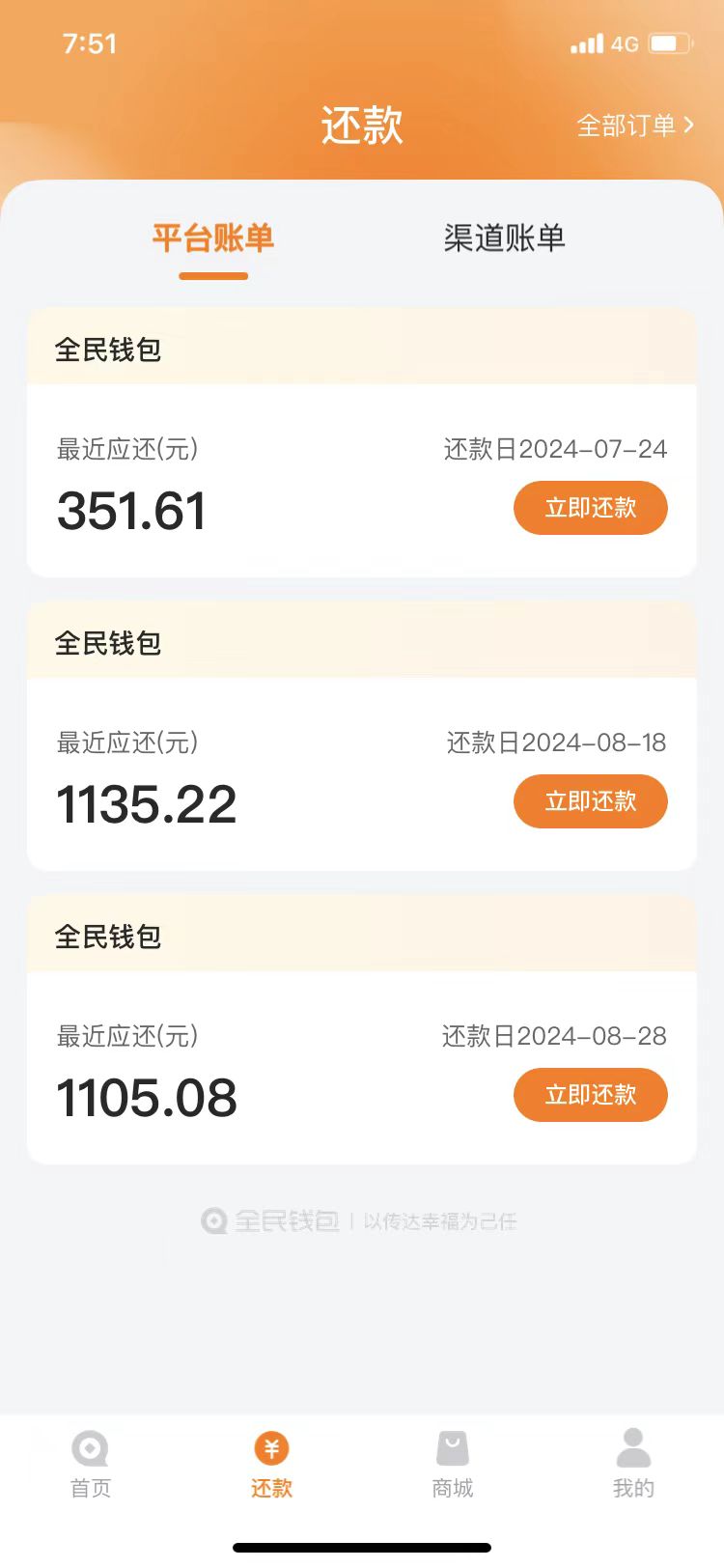Tap 立即还款 for the 1105.08 bill

591,1095
